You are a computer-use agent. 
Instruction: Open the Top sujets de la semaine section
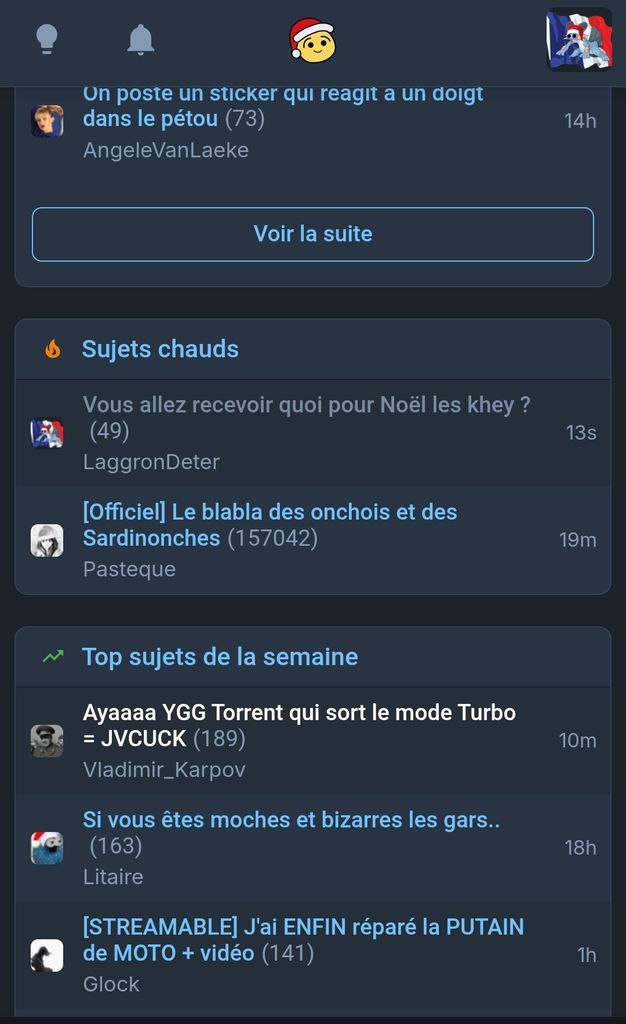click(x=219, y=657)
